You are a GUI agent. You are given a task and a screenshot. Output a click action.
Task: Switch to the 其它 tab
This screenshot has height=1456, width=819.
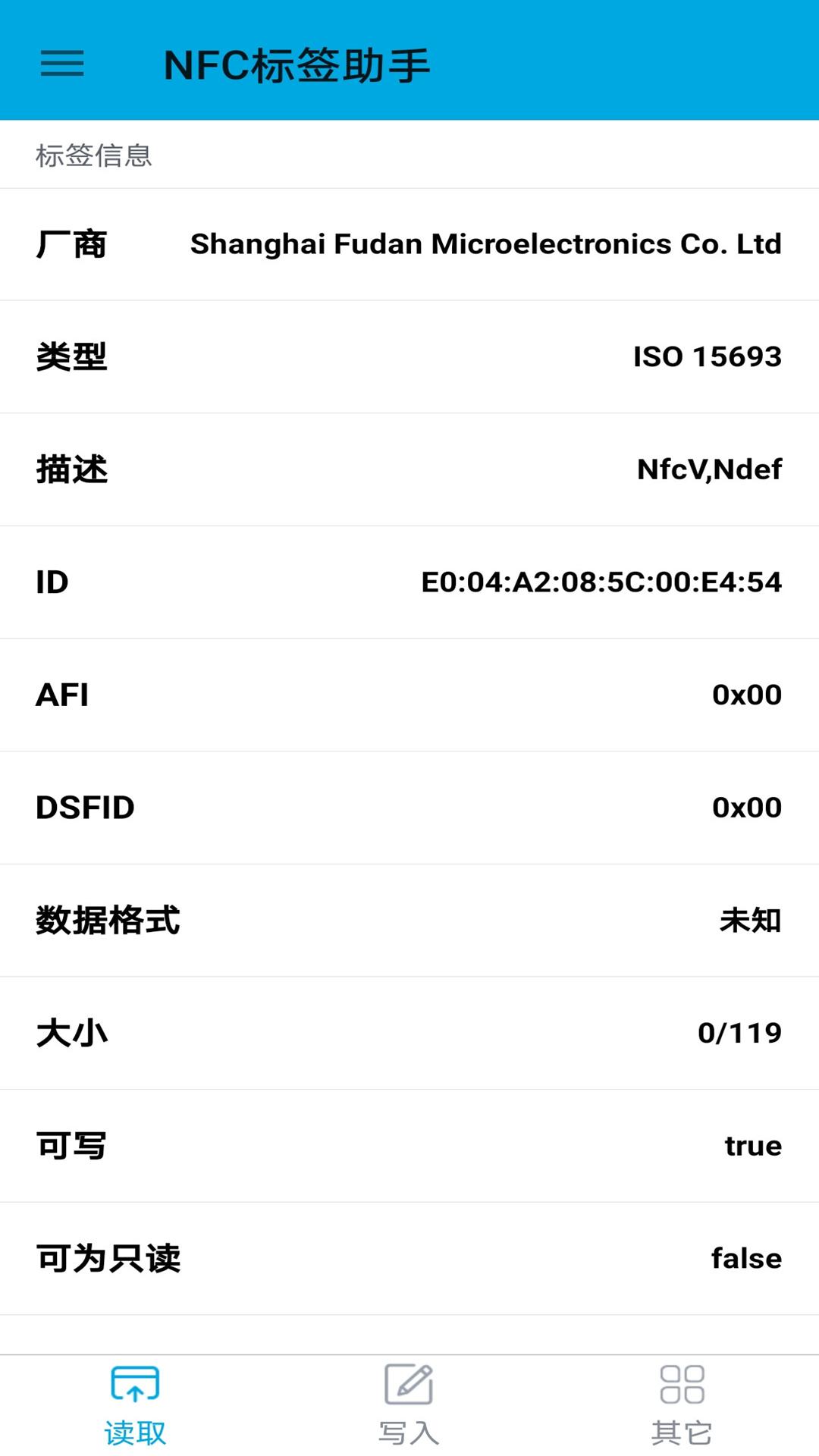point(681,1403)
